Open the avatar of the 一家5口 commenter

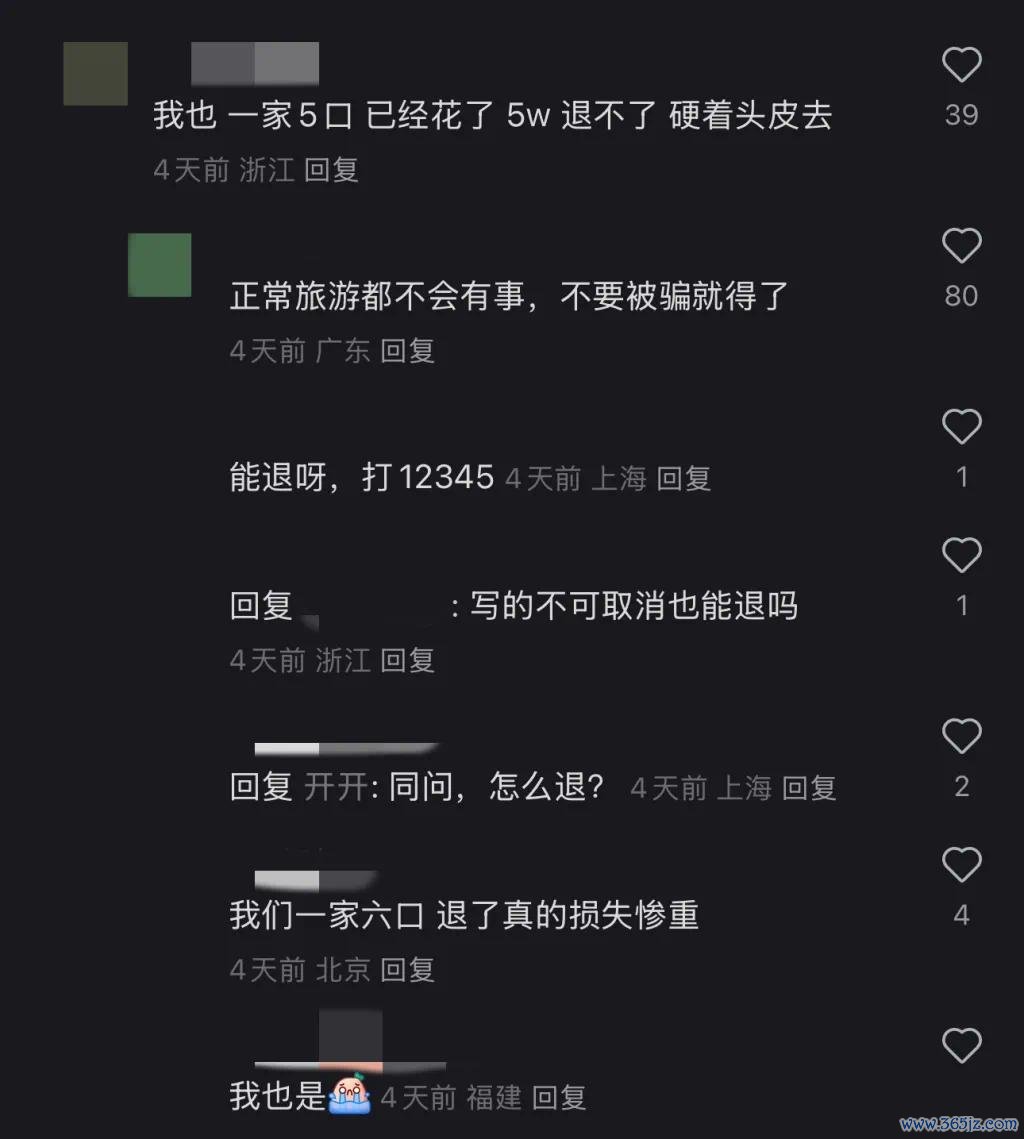point(95,74)
